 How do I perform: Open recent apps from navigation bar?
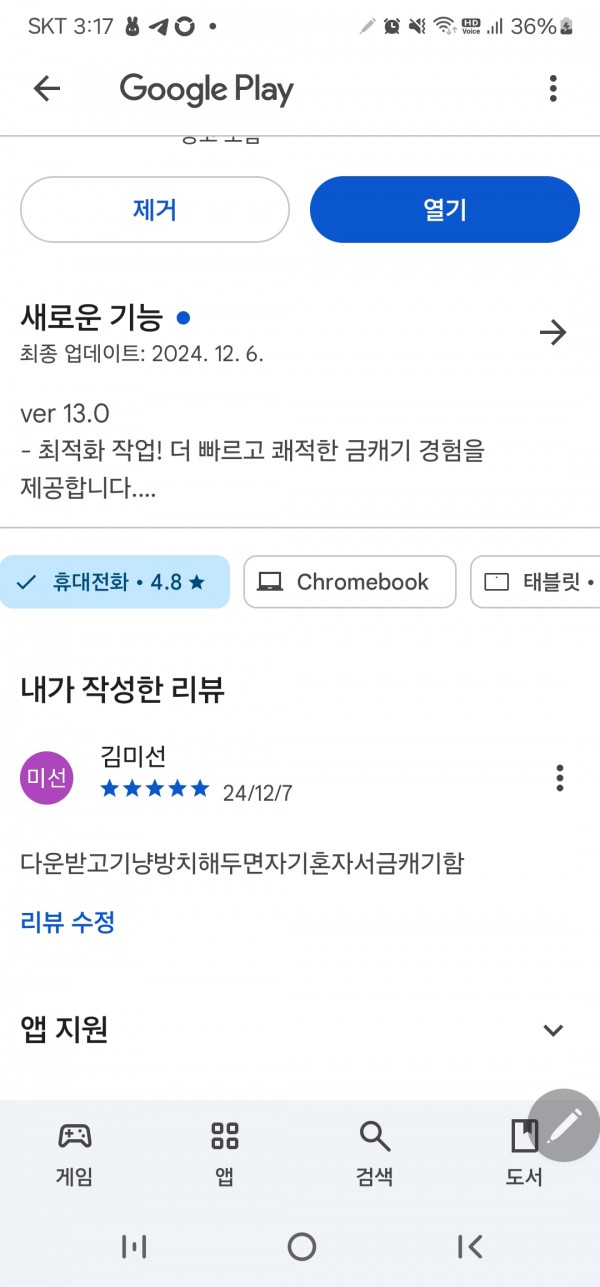click(134, 1246)
